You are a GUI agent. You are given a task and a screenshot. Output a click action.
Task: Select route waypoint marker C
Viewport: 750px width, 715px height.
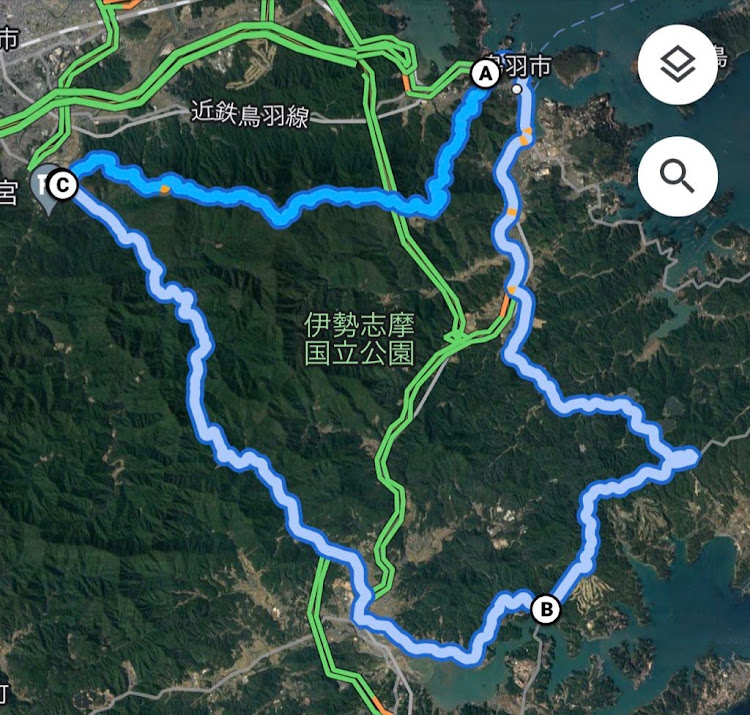[x=62, y=184]
